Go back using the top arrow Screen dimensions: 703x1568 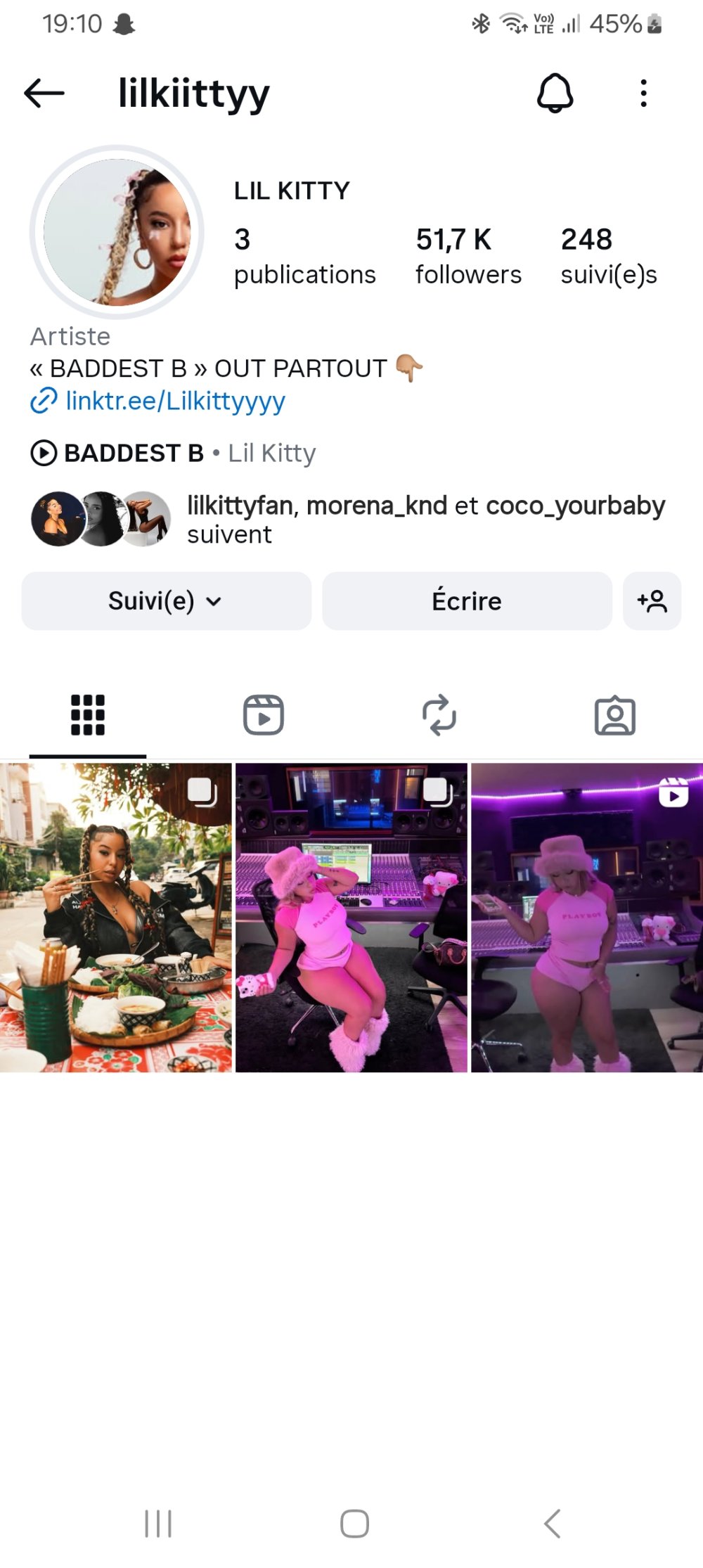point(44,93)
